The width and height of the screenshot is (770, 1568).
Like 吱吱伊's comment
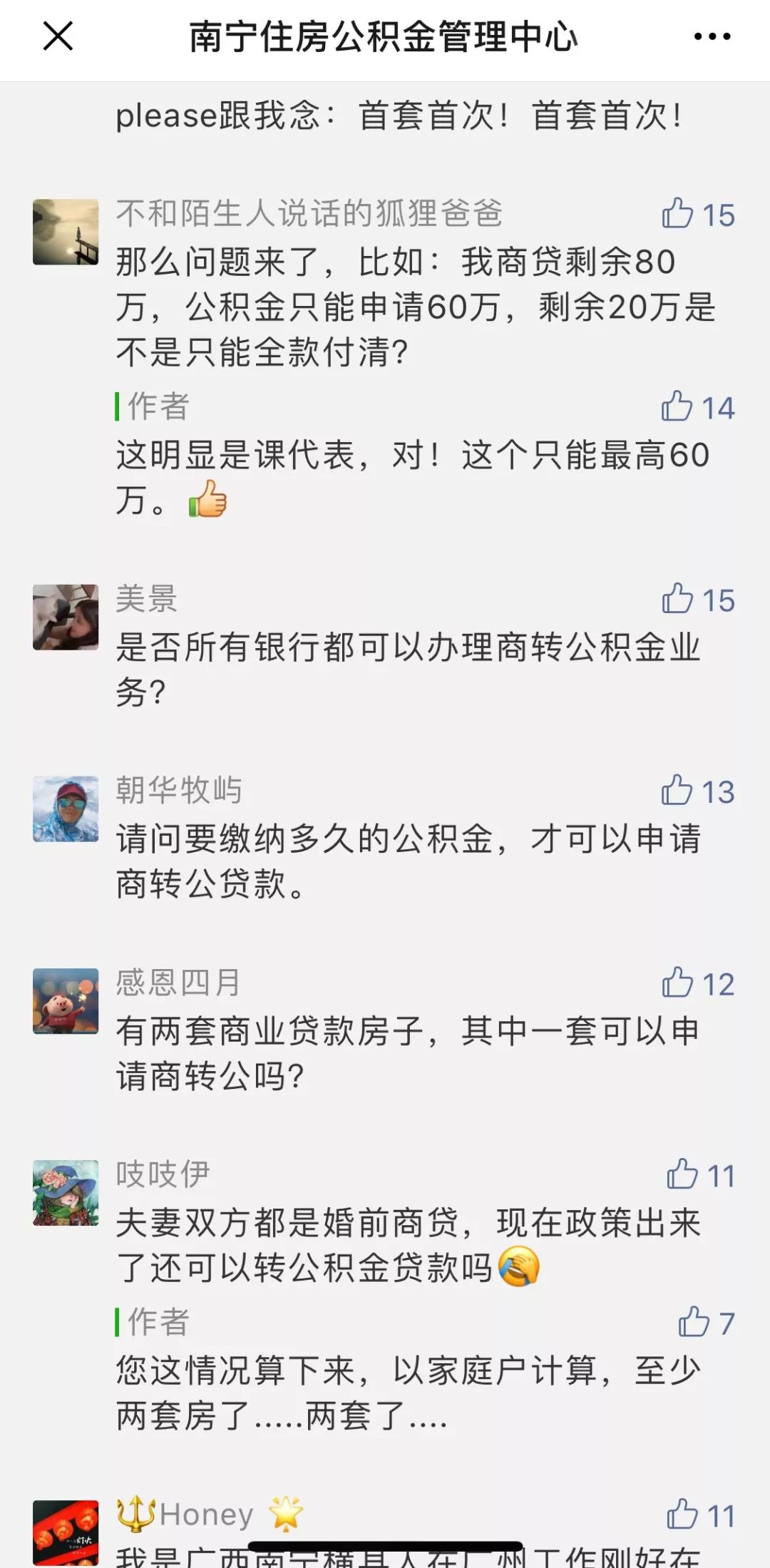701,1175
